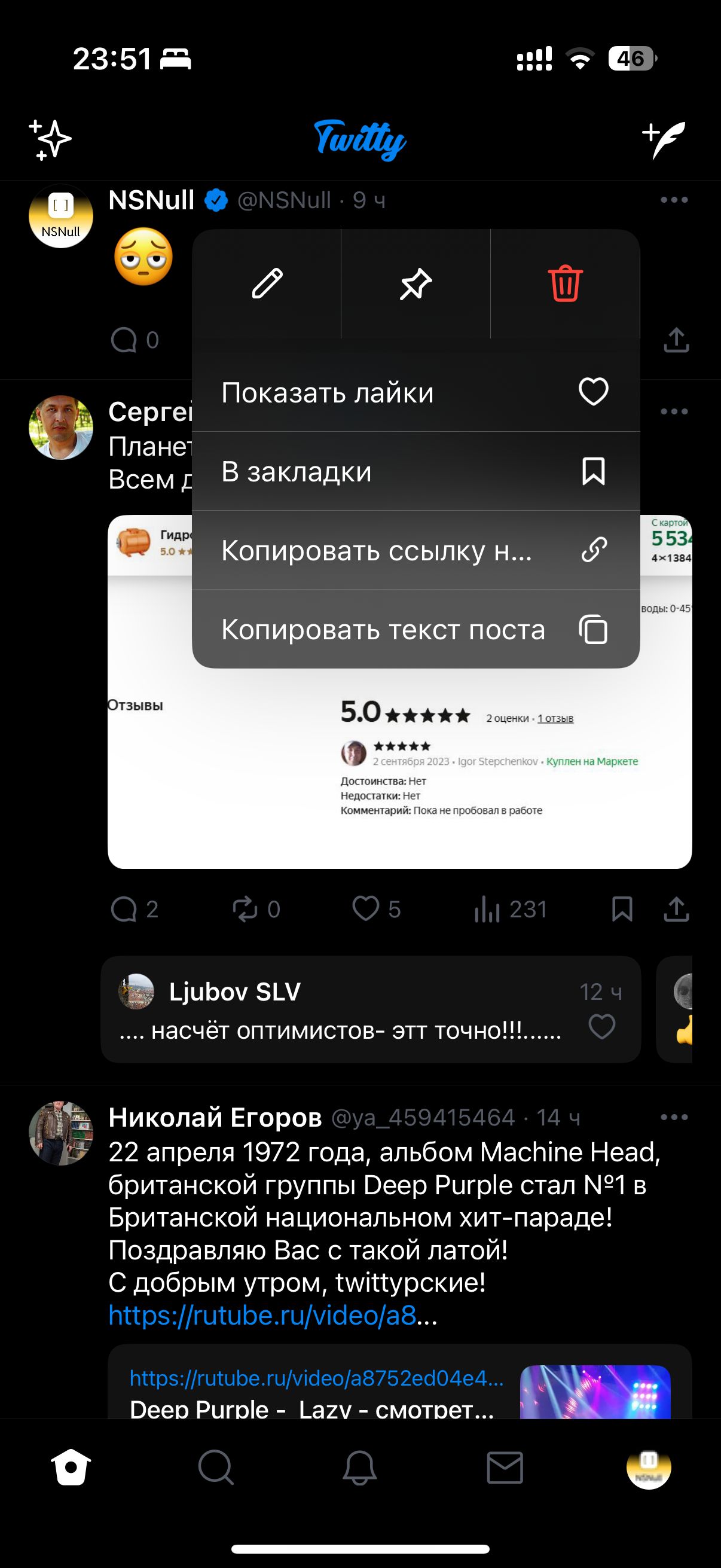Select "Показать лайки" in the menu
This screenshot has width=721, height=1568.
[x=416, y=393]
